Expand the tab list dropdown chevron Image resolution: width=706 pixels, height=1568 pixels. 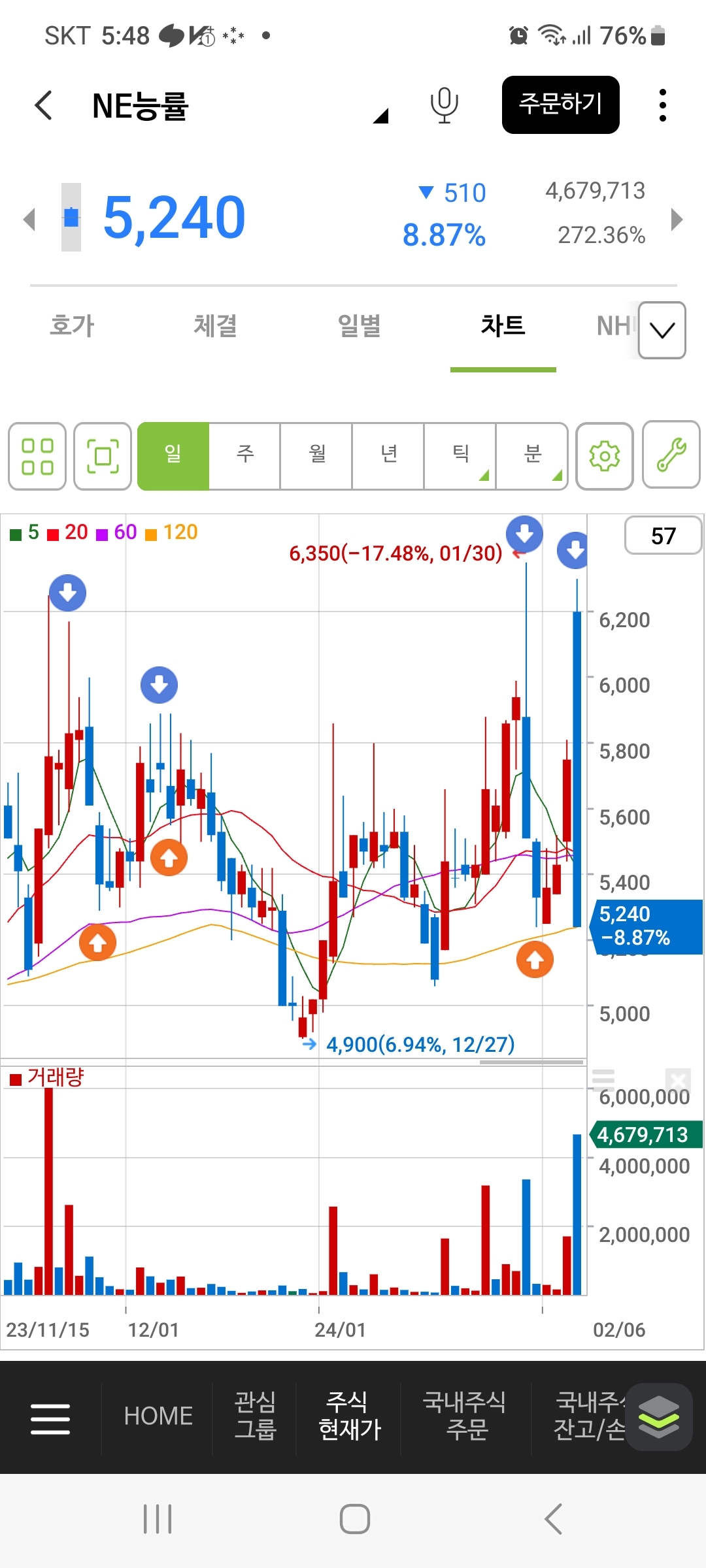click(x=662, y=330)
